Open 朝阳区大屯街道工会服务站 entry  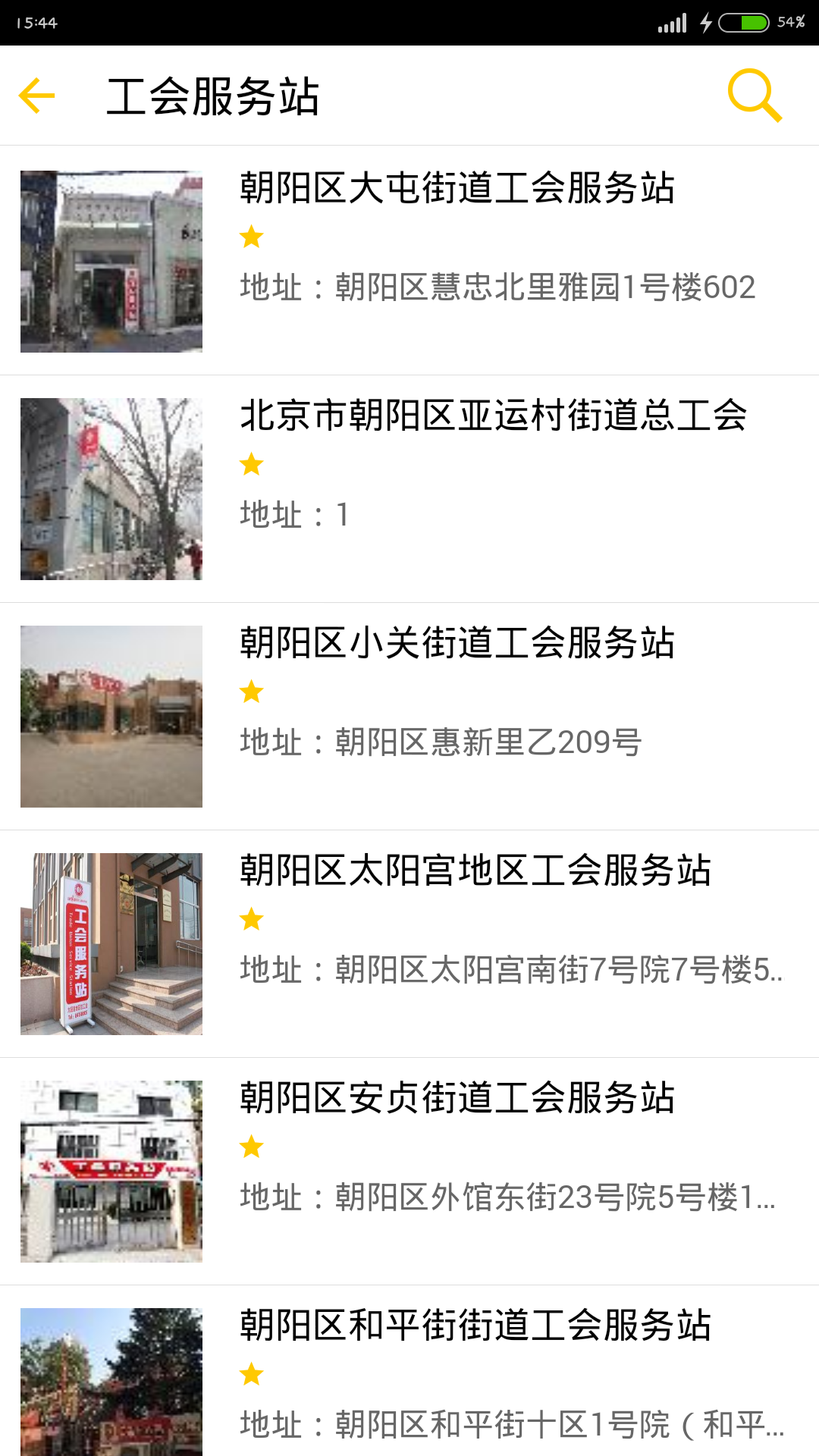457,188
